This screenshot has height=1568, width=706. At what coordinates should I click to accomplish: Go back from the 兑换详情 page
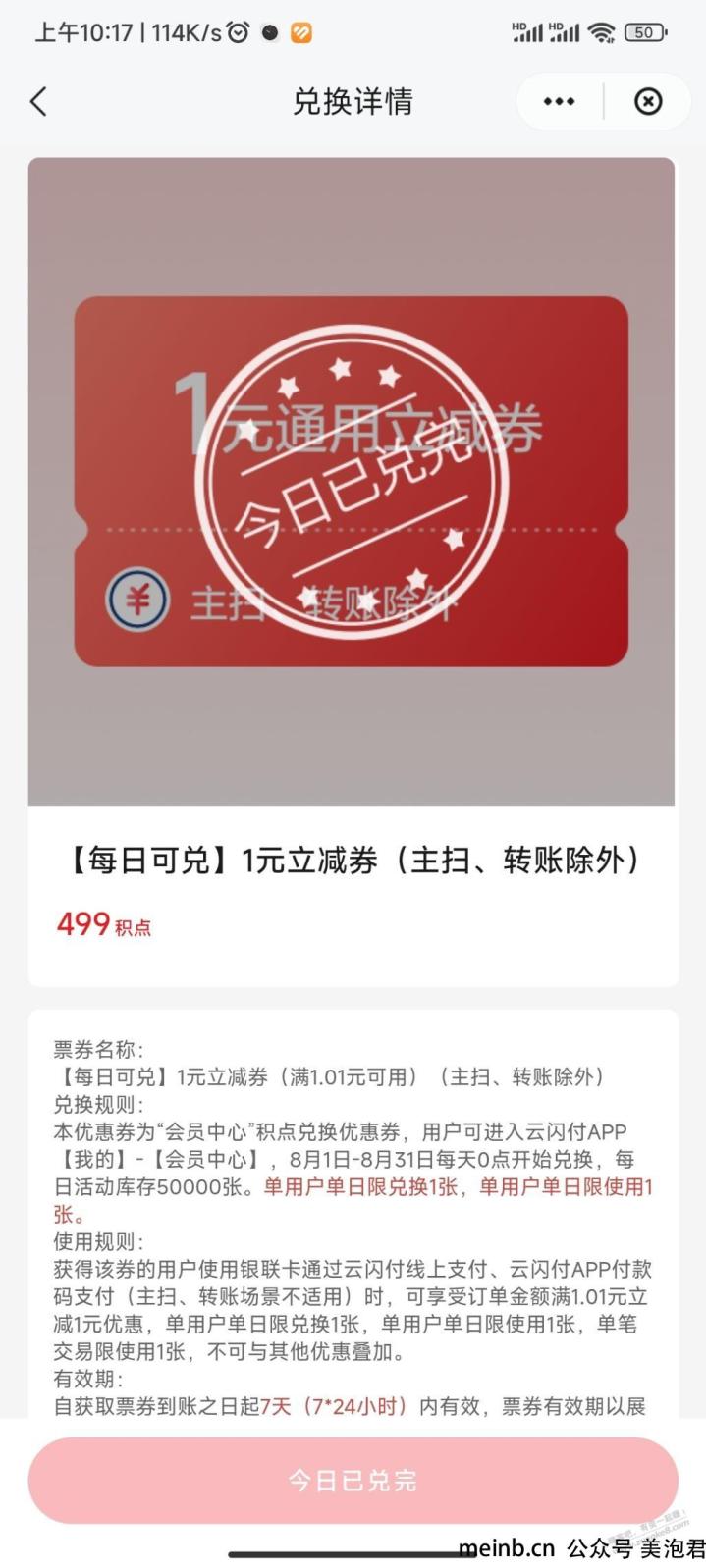click(x=38, y=101)
